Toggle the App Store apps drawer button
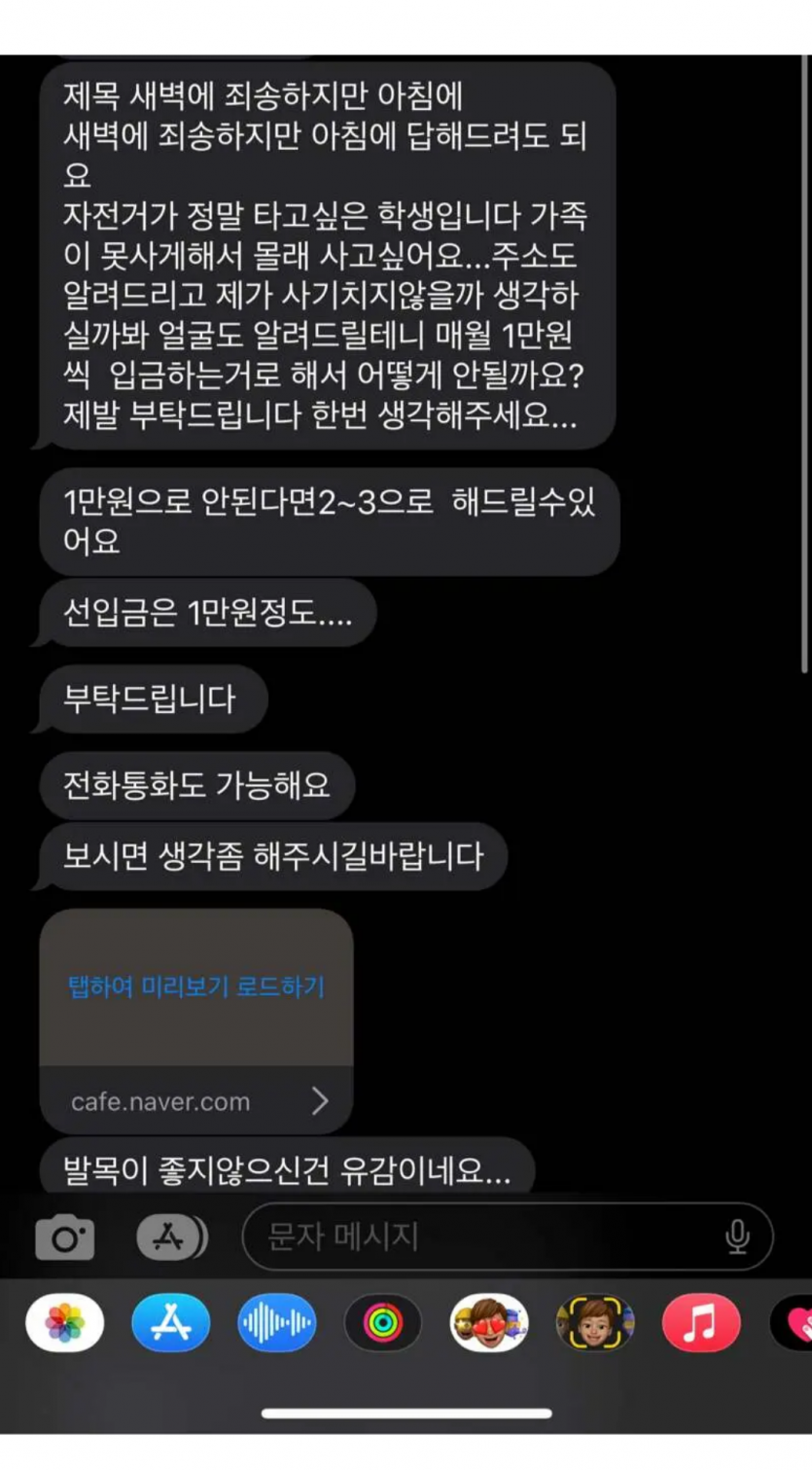The image size is (812, 1470). coord(171,1237)
